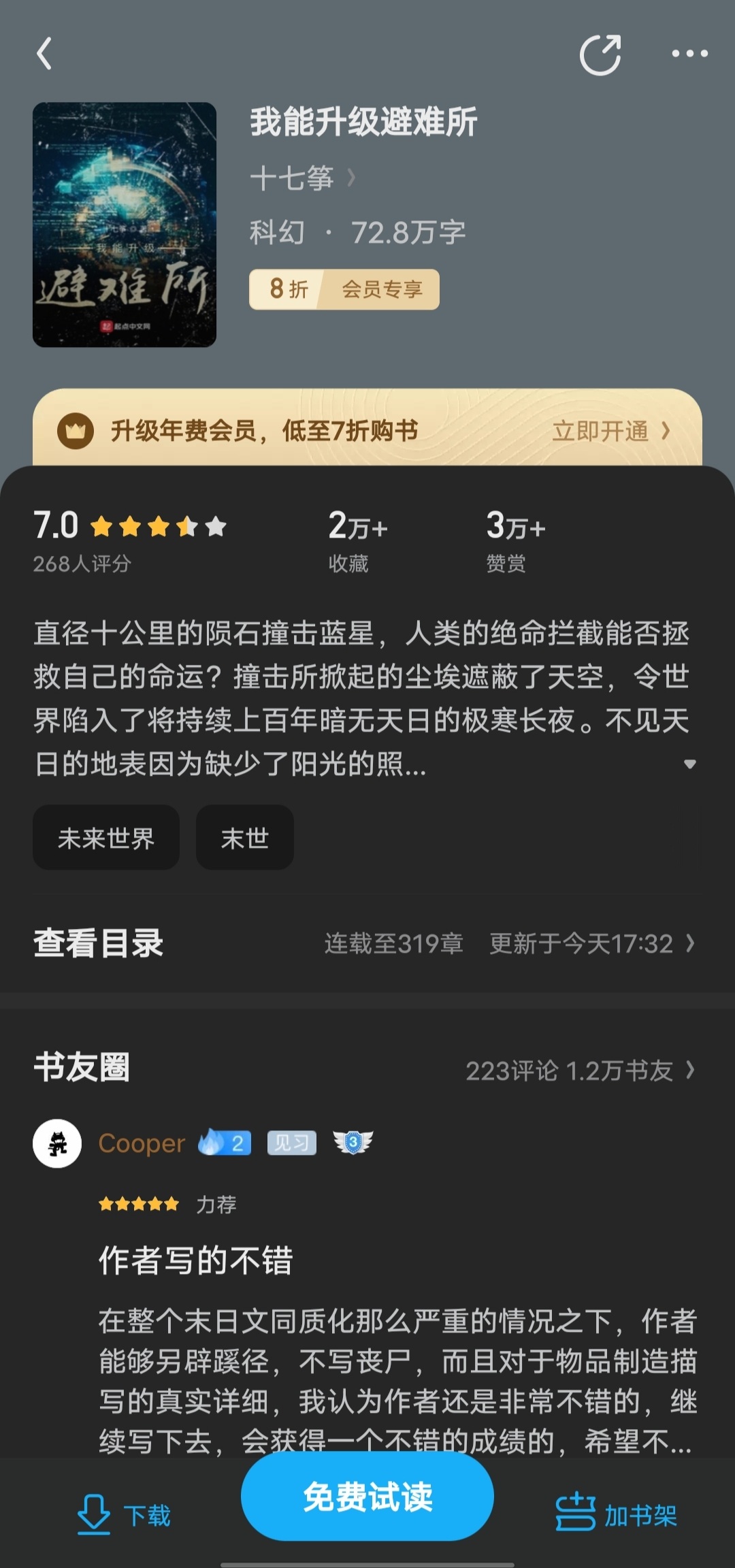The width and height of the screenshot is (735, 1568).
Task: Tap 下载 to download the book
Action: (x=124, y=1515)
